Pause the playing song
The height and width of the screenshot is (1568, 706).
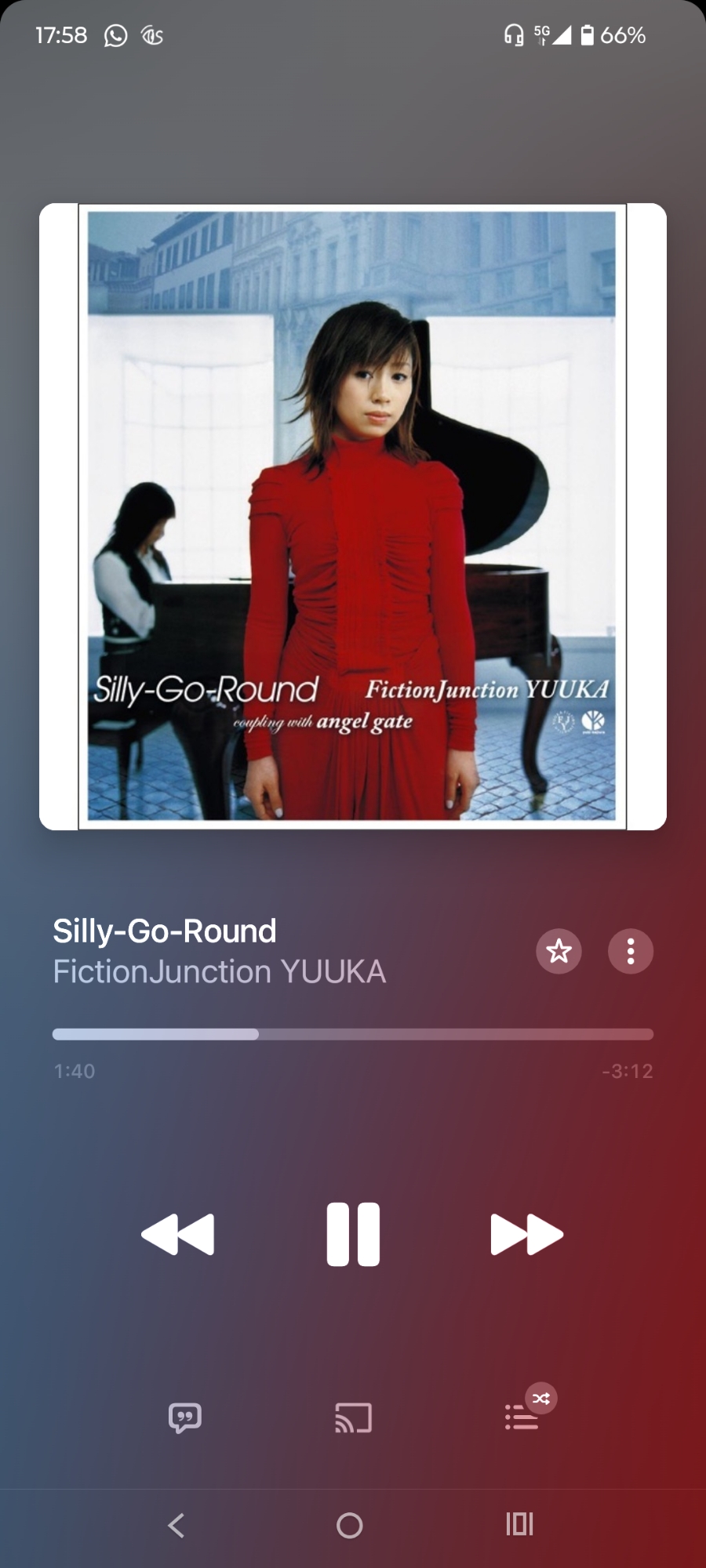pyautogui.click(x=353, y=1234)
